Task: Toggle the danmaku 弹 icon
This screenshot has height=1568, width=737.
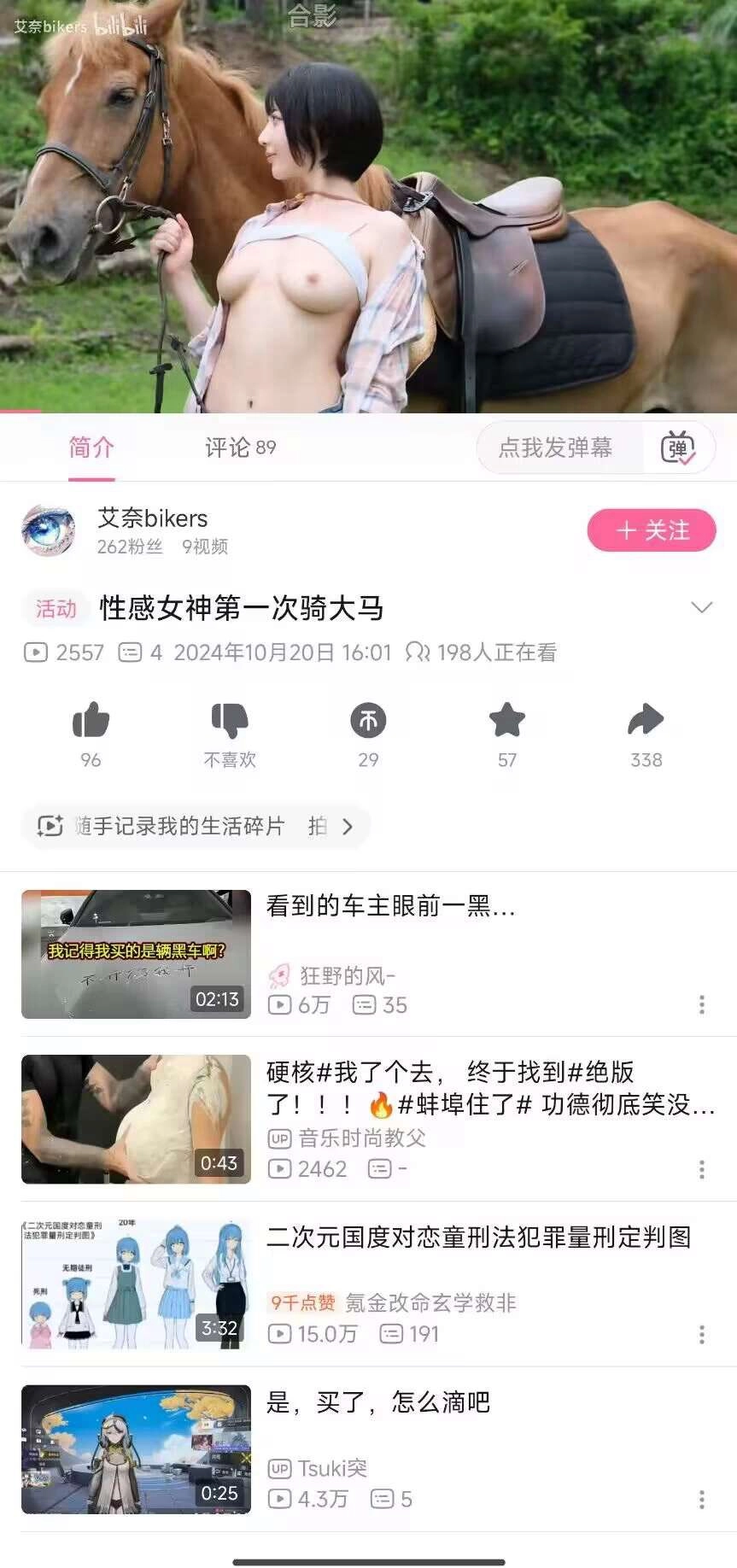Action: point(678,448)
